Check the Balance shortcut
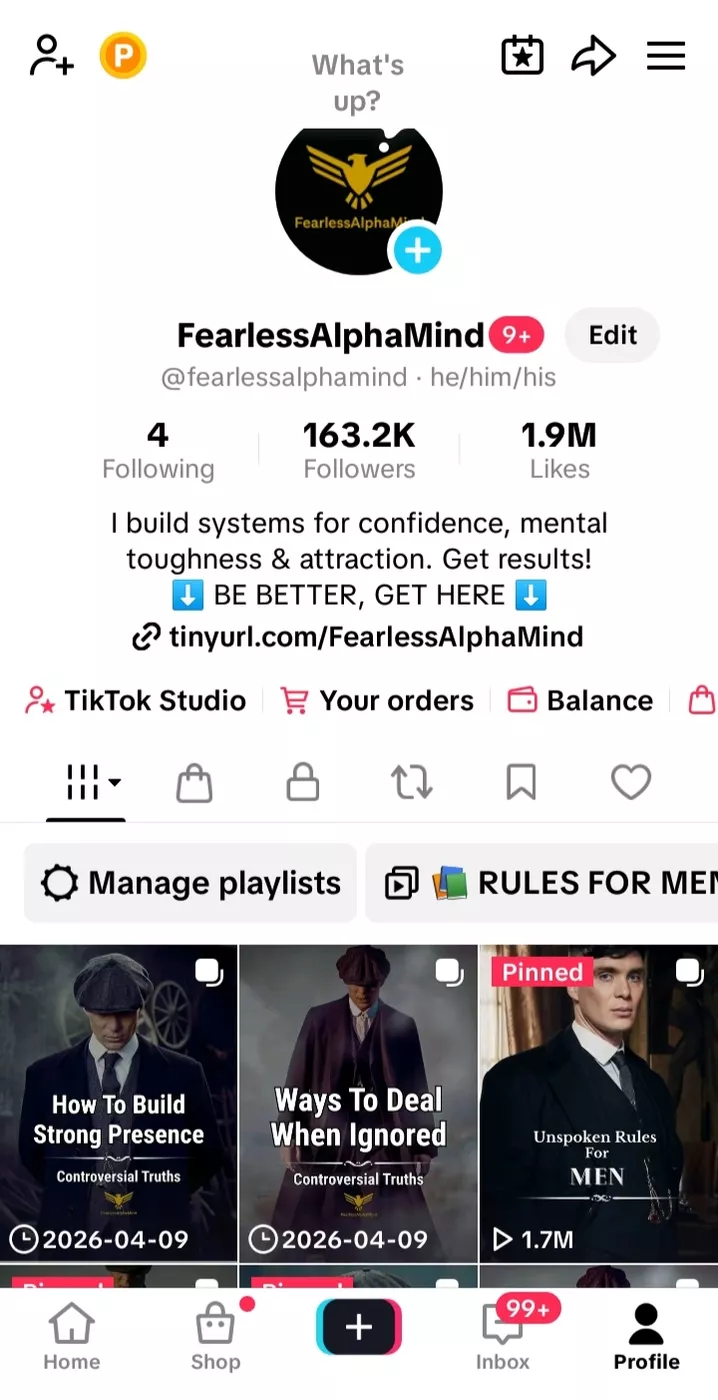 580,701
